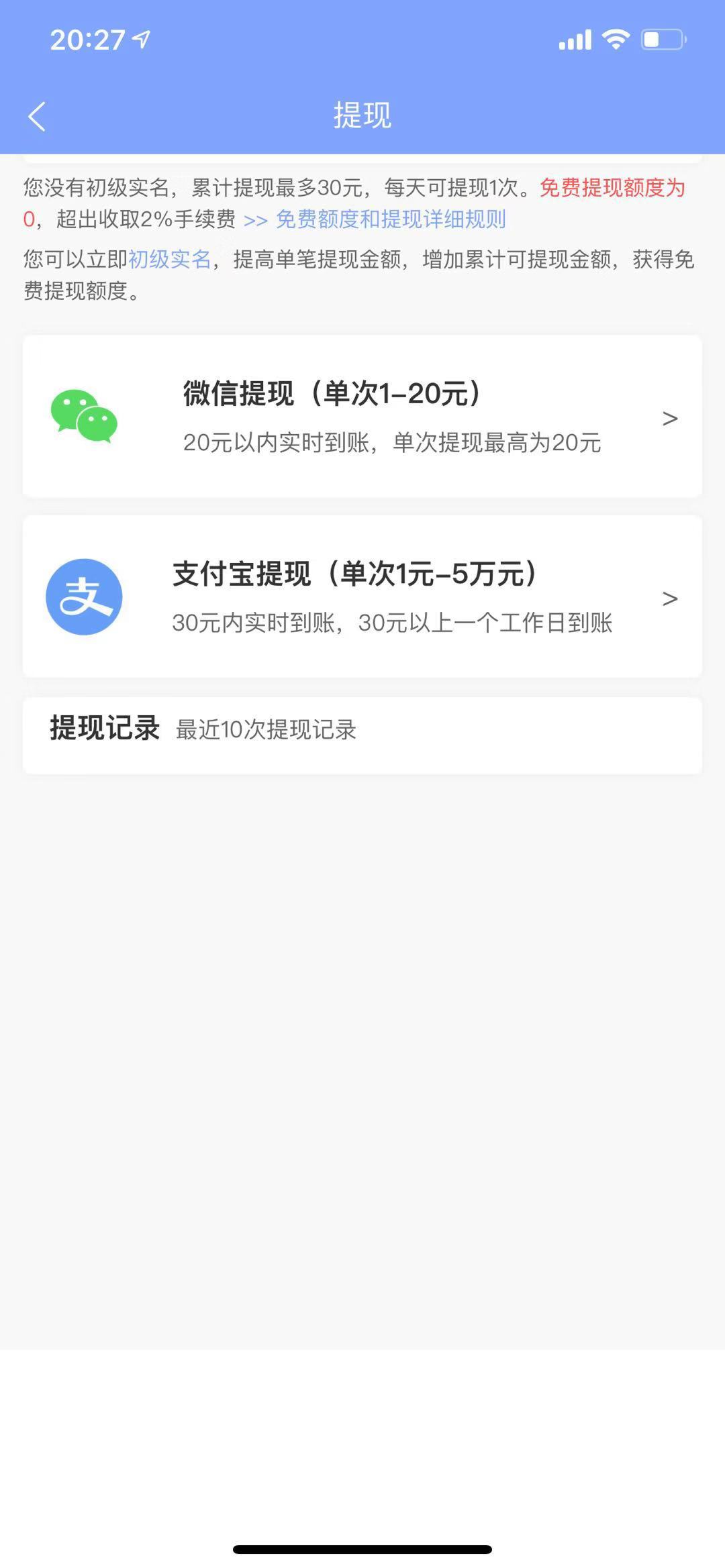725x1568 pixels.
Task: Tap the green WeChat speech bubbles logo
Action: [x=83, y=417]
